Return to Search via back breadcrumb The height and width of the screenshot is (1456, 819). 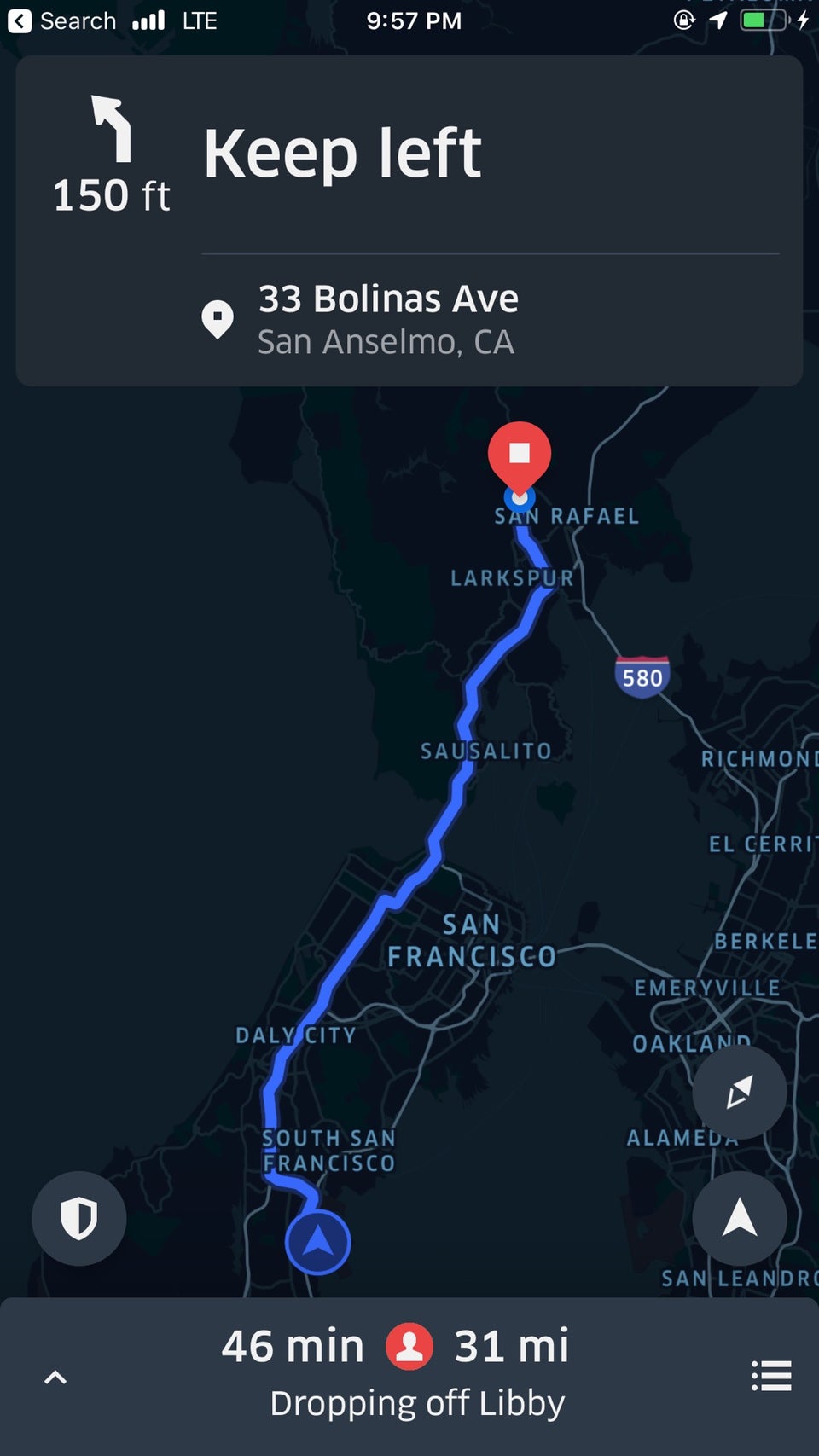click(x=60, y=20)
